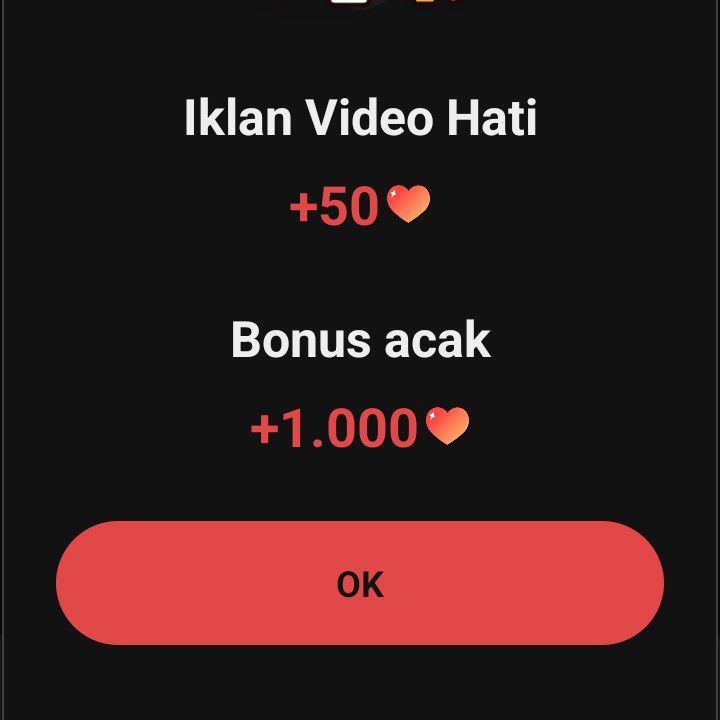Confirm the heart reward with OK
The height and width of the screenshot is (720, 720).
(x=360, y=583)
